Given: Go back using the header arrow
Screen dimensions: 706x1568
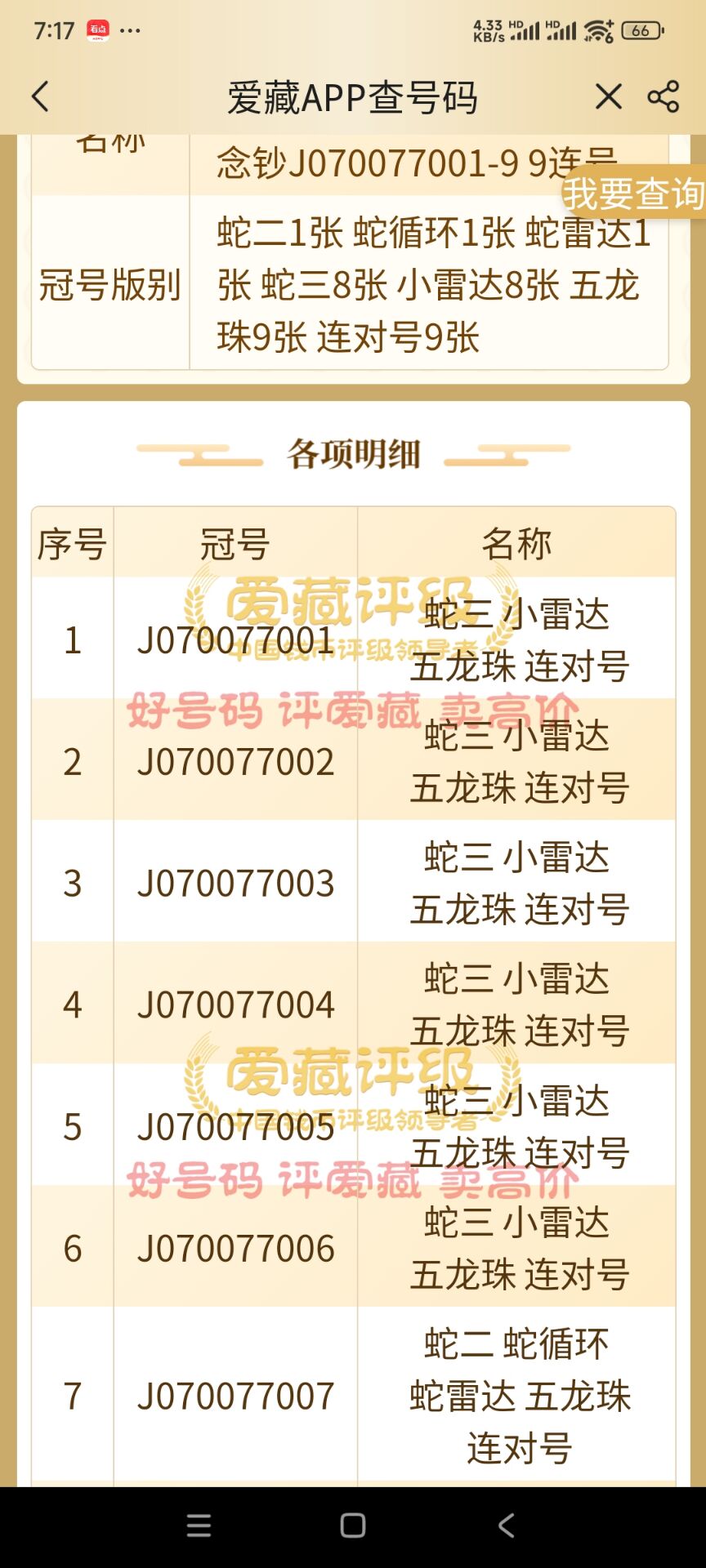Looking at the screenshot, I should click(40, 96).
